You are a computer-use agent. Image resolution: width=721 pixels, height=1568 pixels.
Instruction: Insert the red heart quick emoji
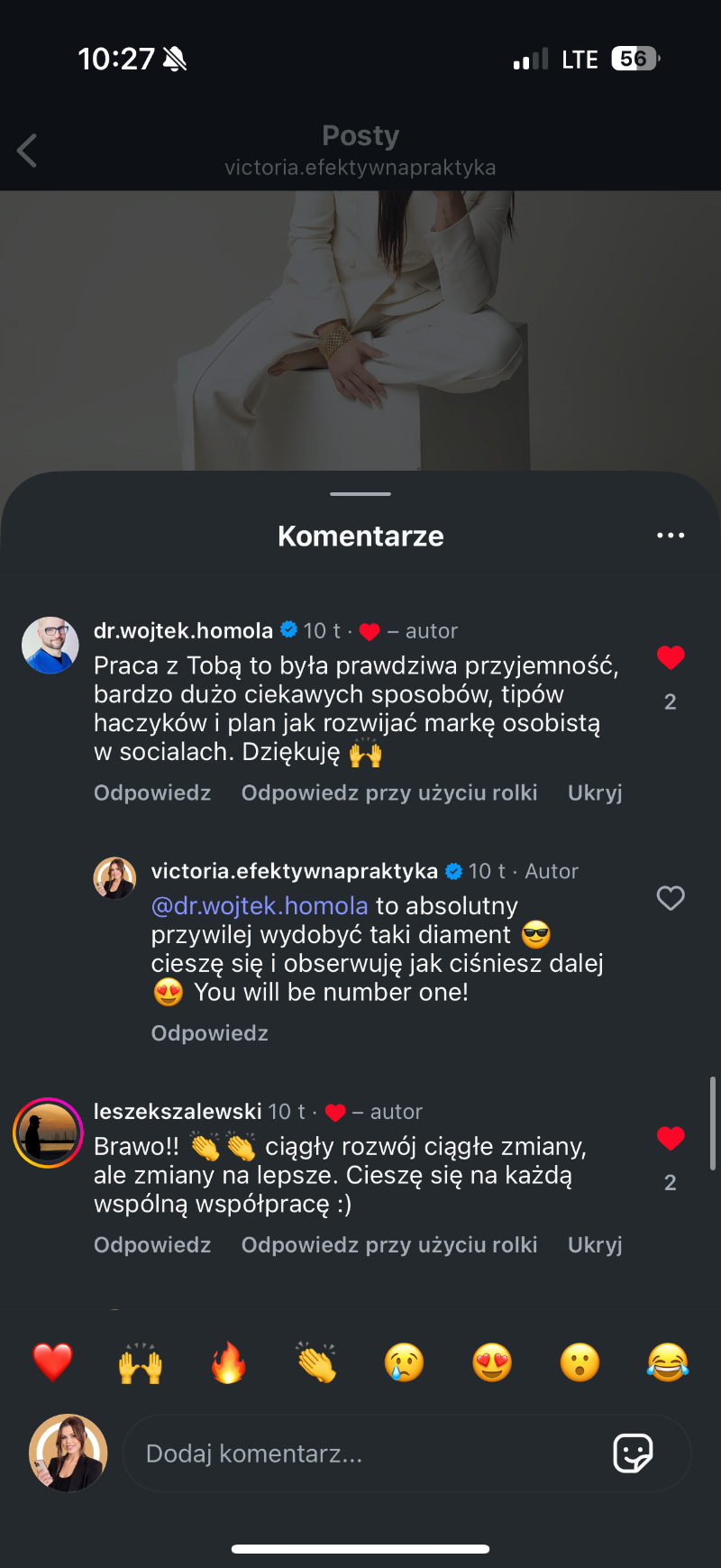click(52, 1362)
